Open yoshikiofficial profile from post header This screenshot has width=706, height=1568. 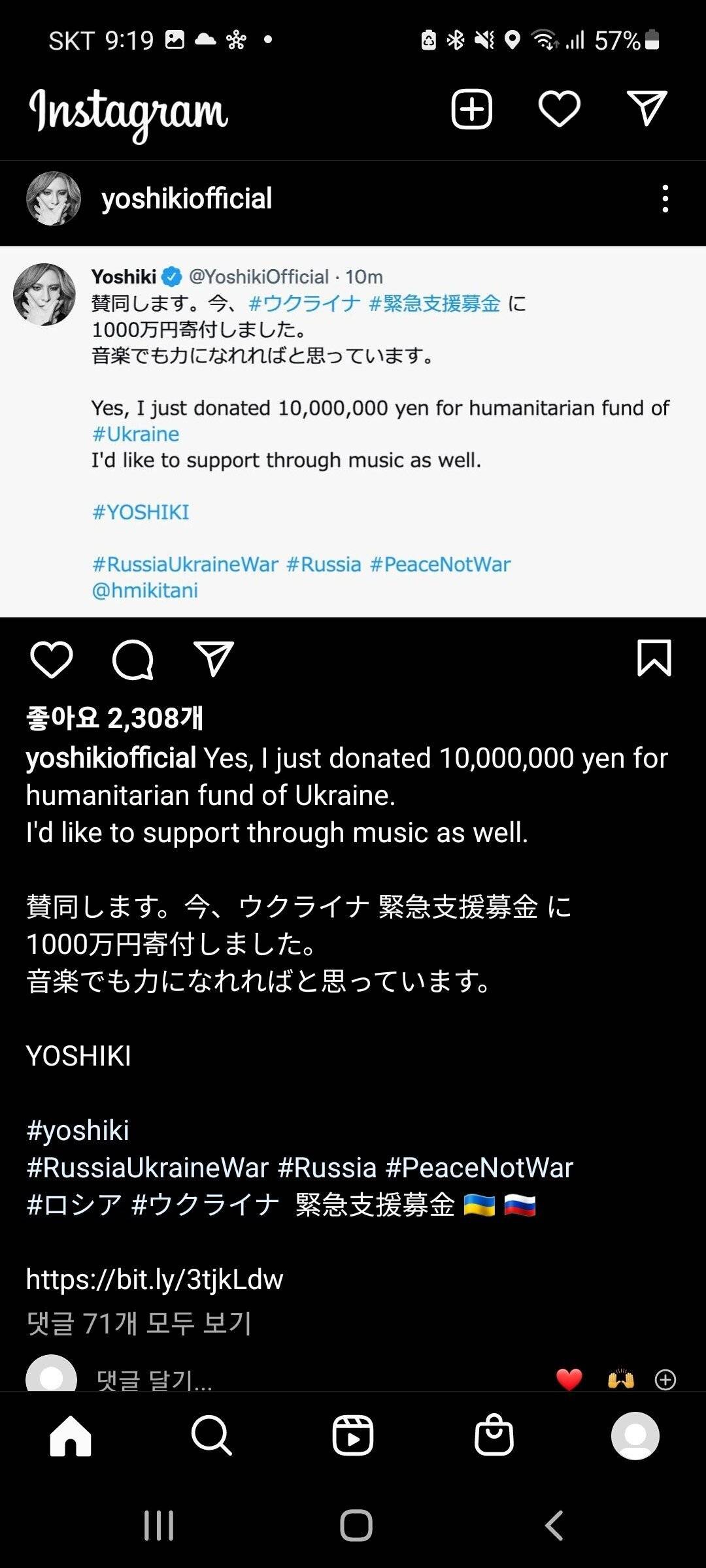click(186, 199)
